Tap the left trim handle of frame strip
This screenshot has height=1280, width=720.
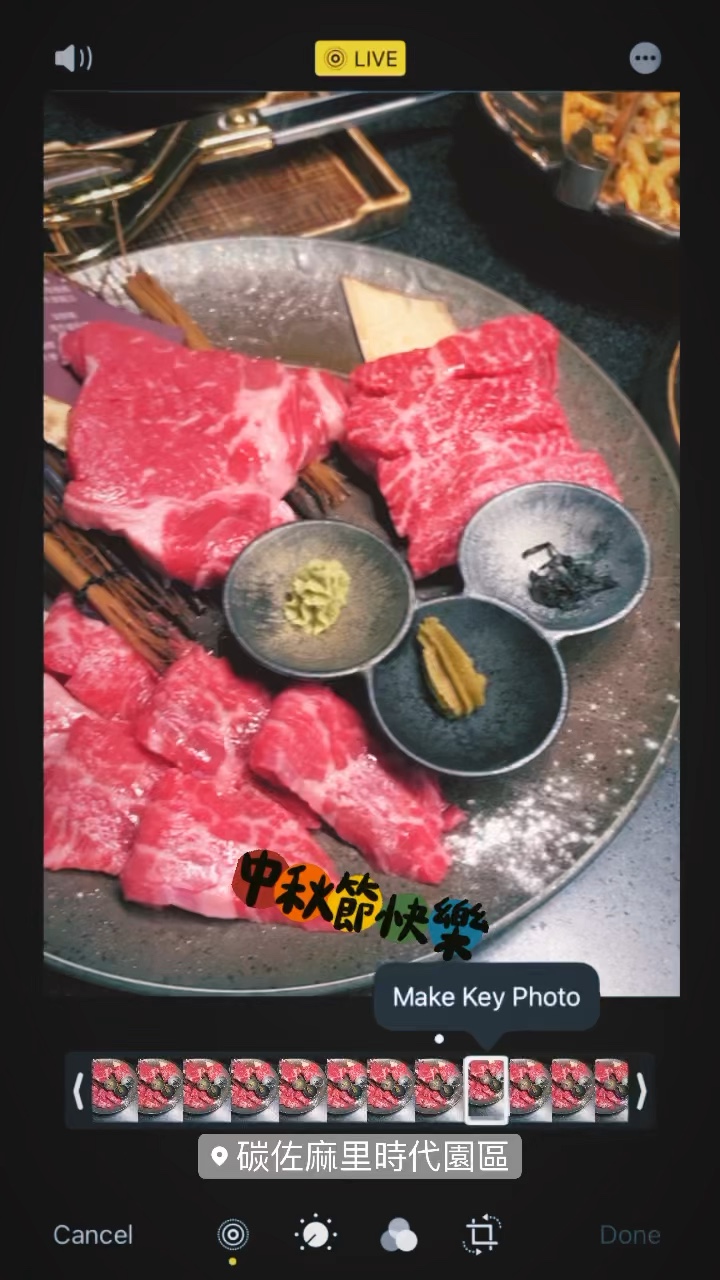pos(78,1090)
